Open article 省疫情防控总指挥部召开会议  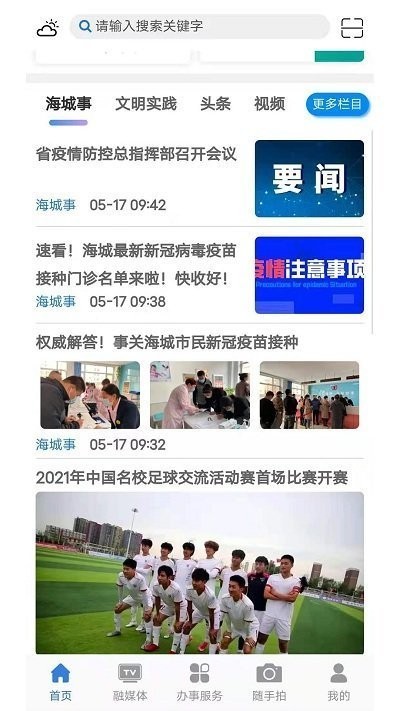point(136,154)
